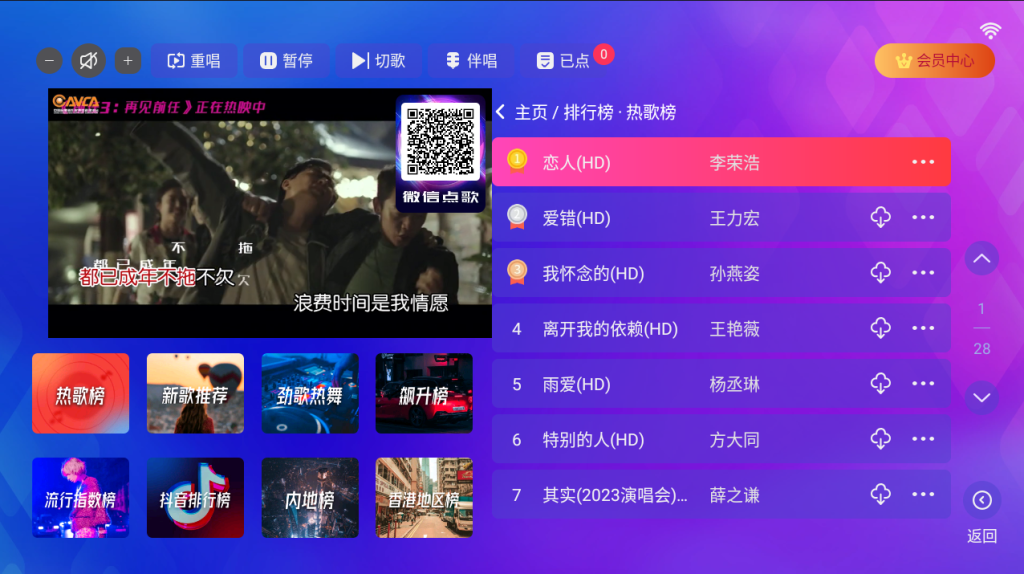Open 会员中心 member center
Image resolution: width=1024 pixels, height=574 pixels.
coord(934,61)
